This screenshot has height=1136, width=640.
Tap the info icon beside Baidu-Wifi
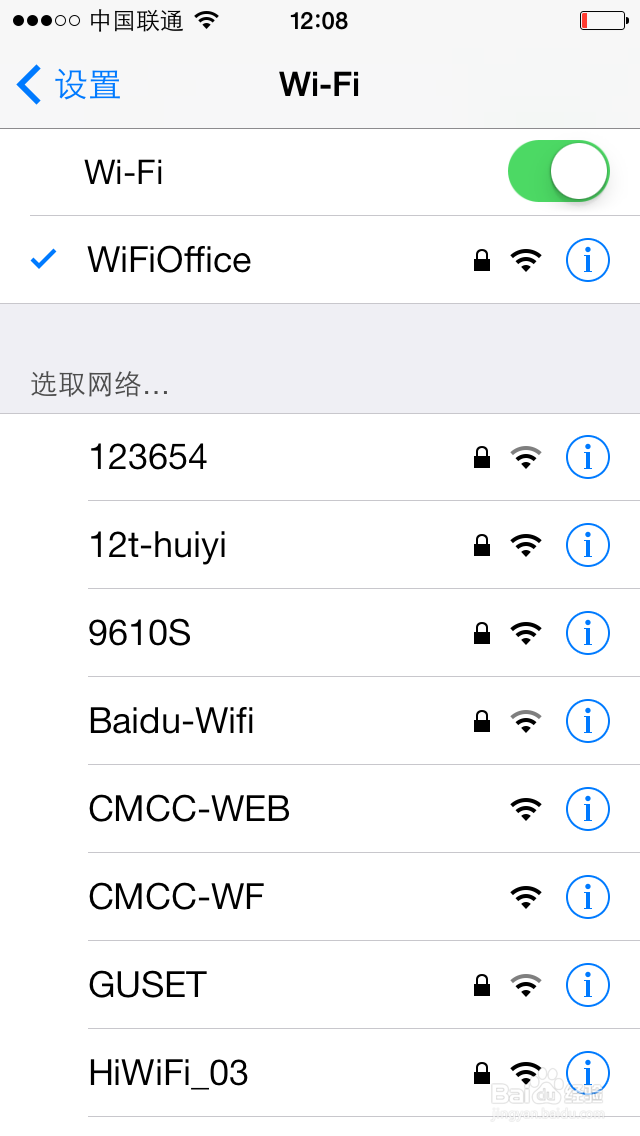(587, 721)
